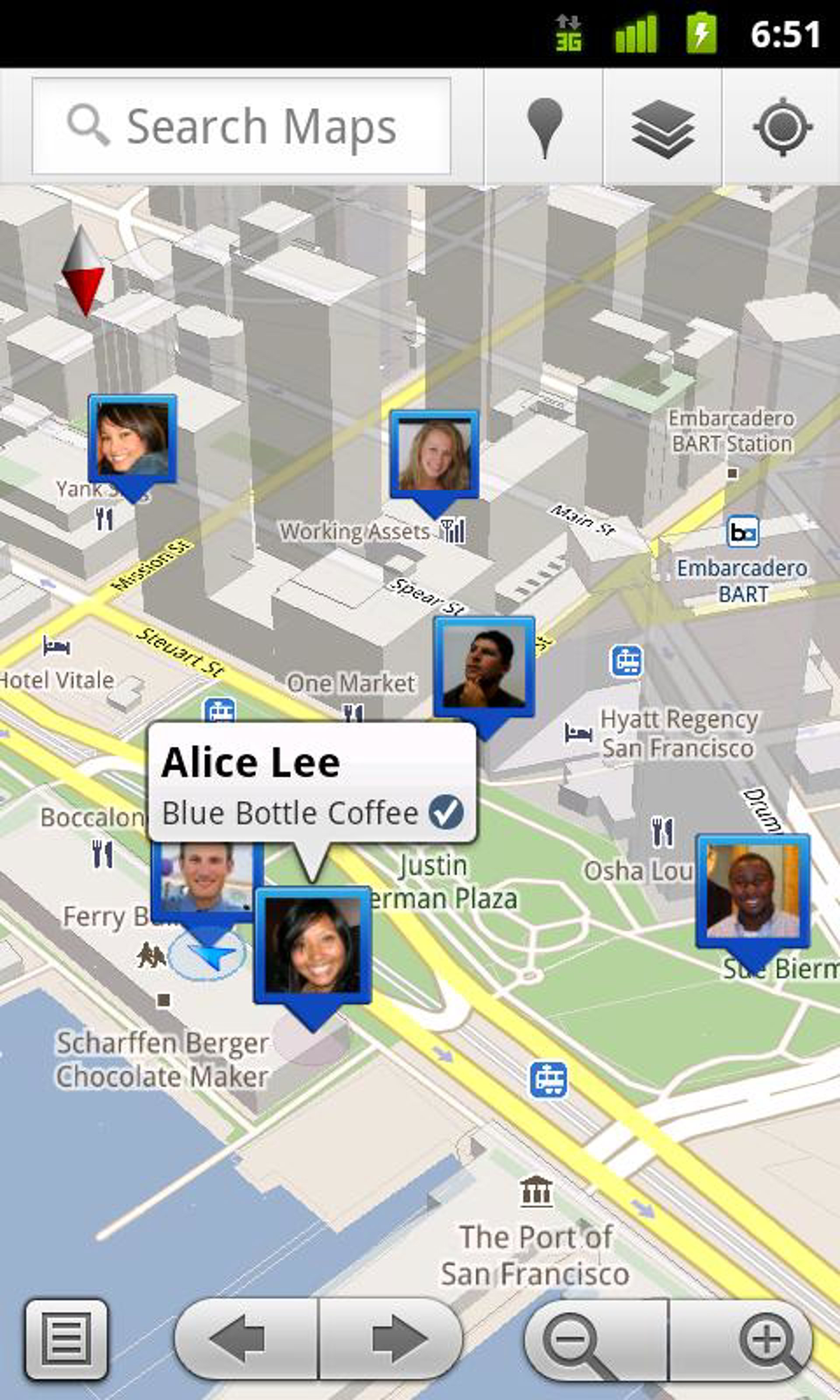The width and height of the screenshot is (840, 1400).
Task: Center map on my location
Action: (782, 127)
